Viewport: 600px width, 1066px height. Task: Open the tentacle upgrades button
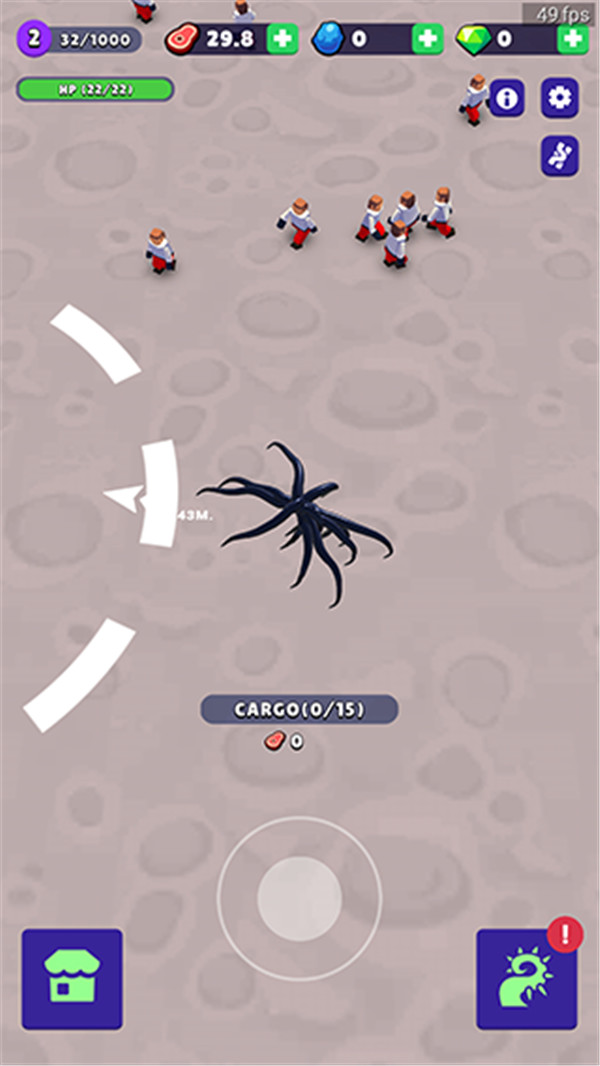click(526, 979)
